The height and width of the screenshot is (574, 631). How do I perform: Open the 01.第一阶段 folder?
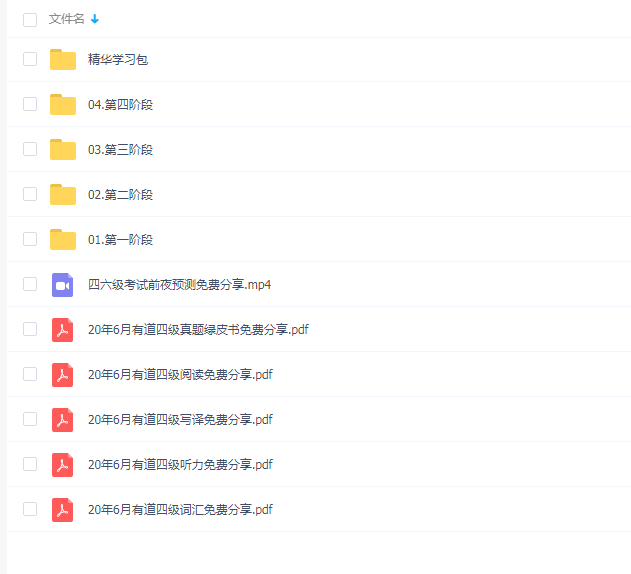click(x=120, y=239)
